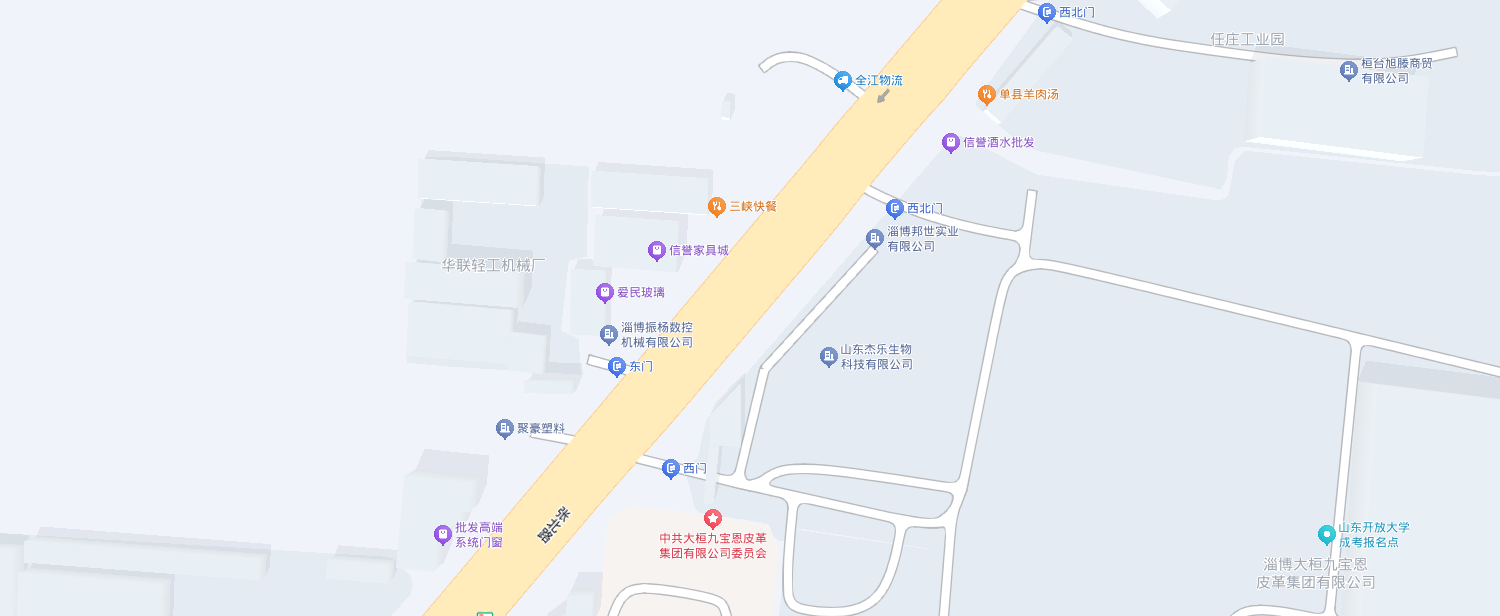Open the 山东杰乐生物科技有限公司 marker

828,356
